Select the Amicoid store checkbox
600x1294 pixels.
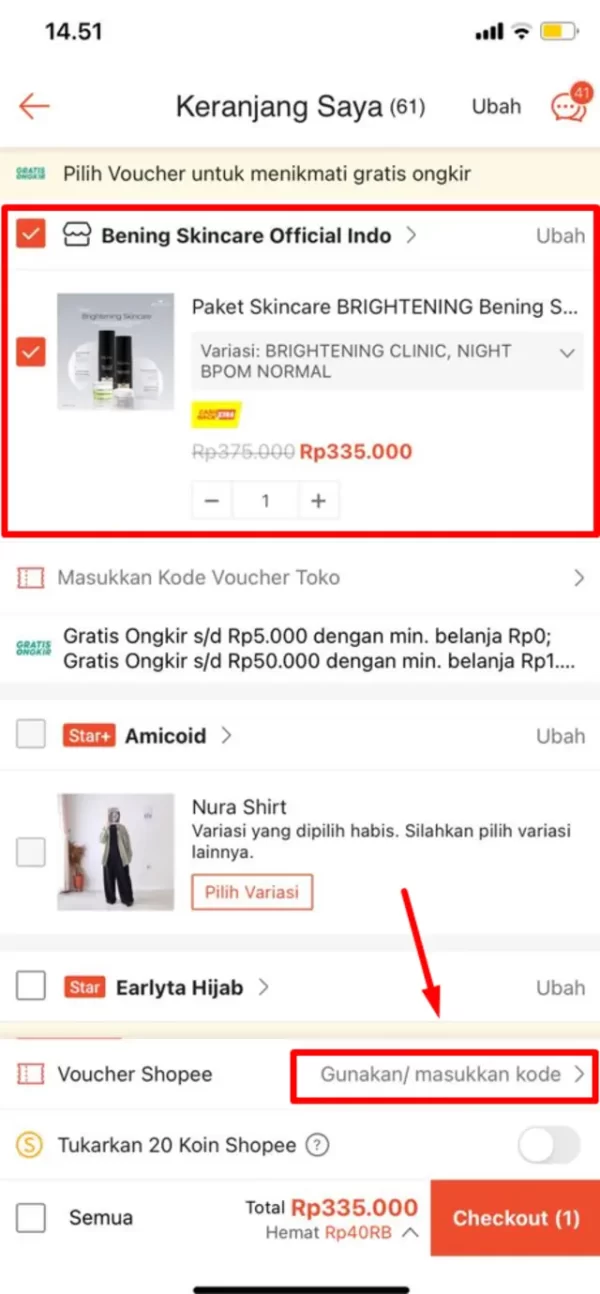tap(32, 735)
